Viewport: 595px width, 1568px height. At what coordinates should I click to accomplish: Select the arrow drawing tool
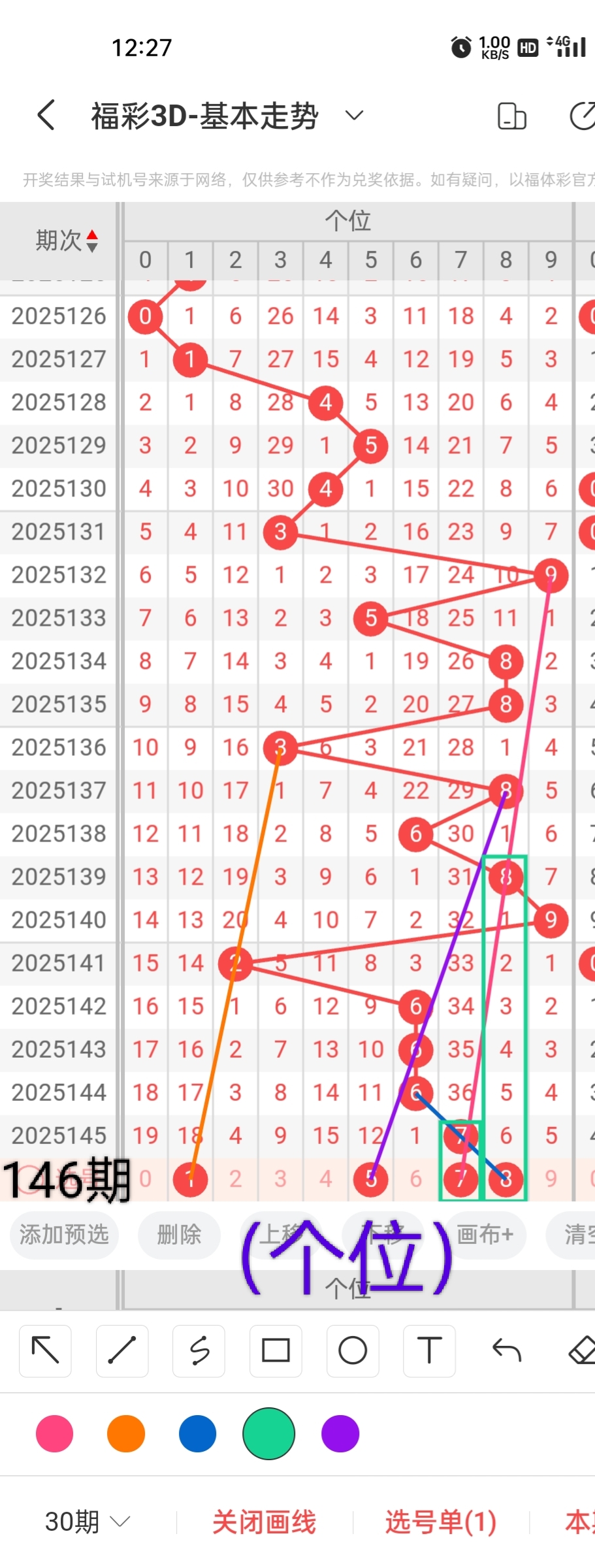tap(45, 1350)
